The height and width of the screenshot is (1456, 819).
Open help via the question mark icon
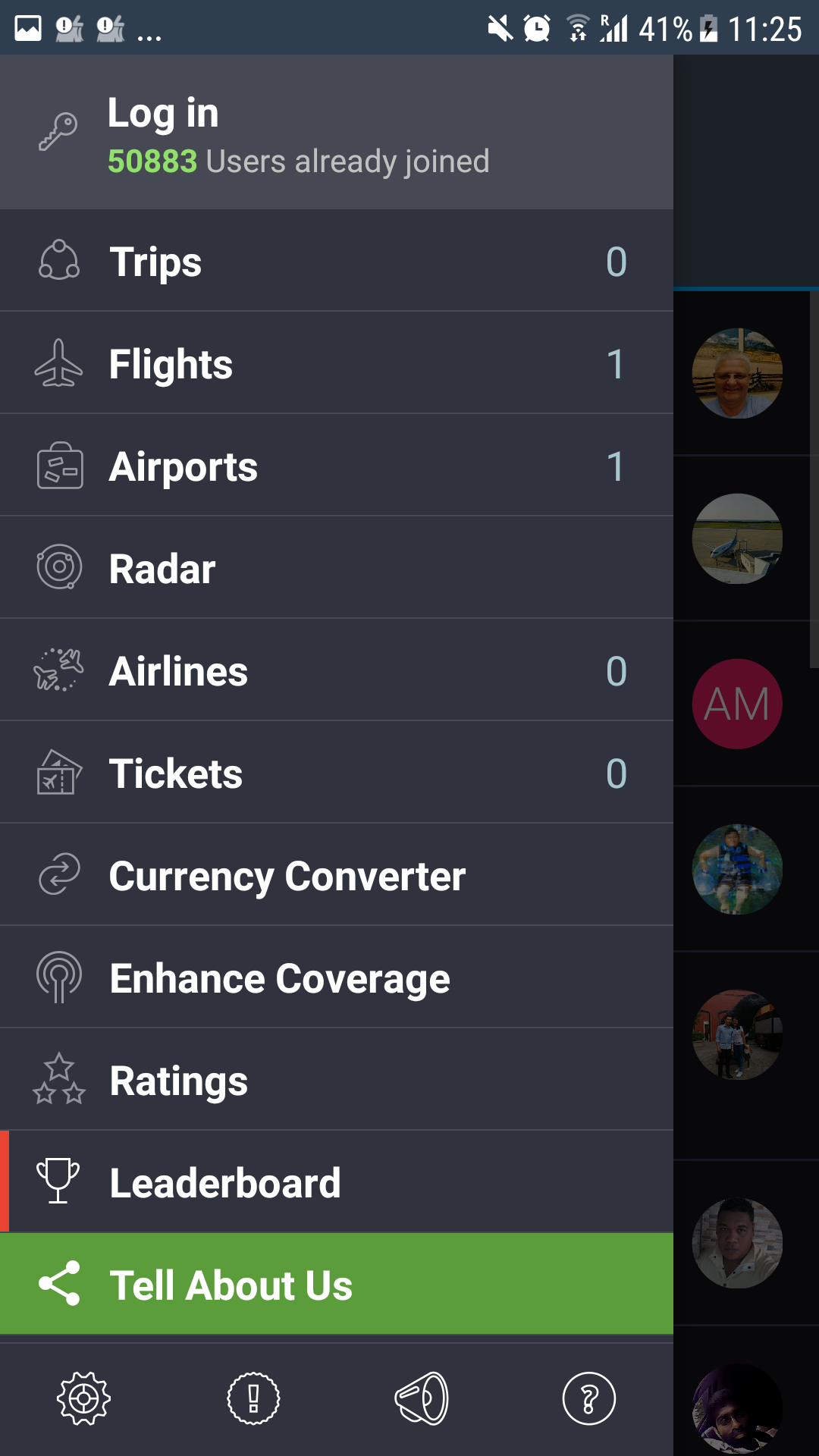coord(588,1398)
